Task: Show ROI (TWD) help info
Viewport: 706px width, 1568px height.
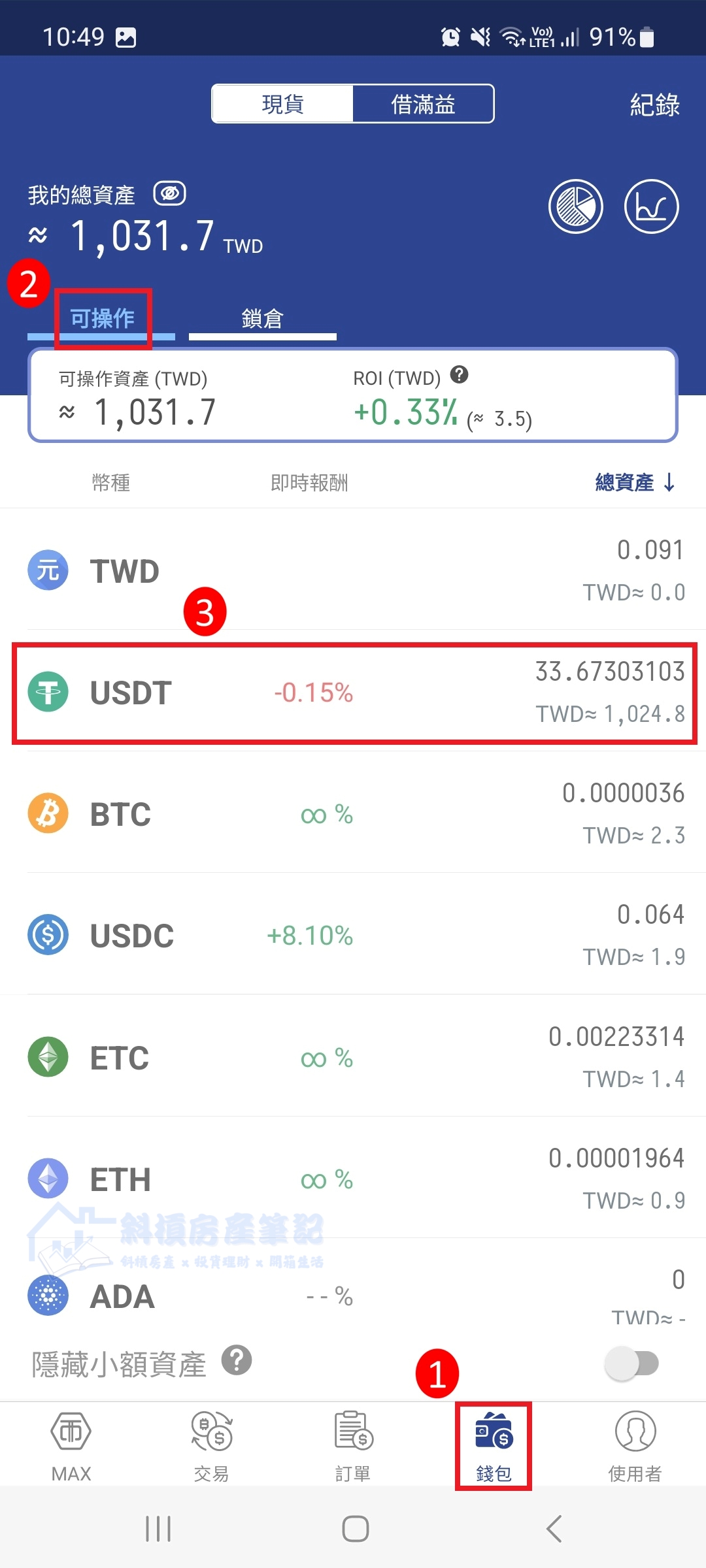Action: pos(460,375)
